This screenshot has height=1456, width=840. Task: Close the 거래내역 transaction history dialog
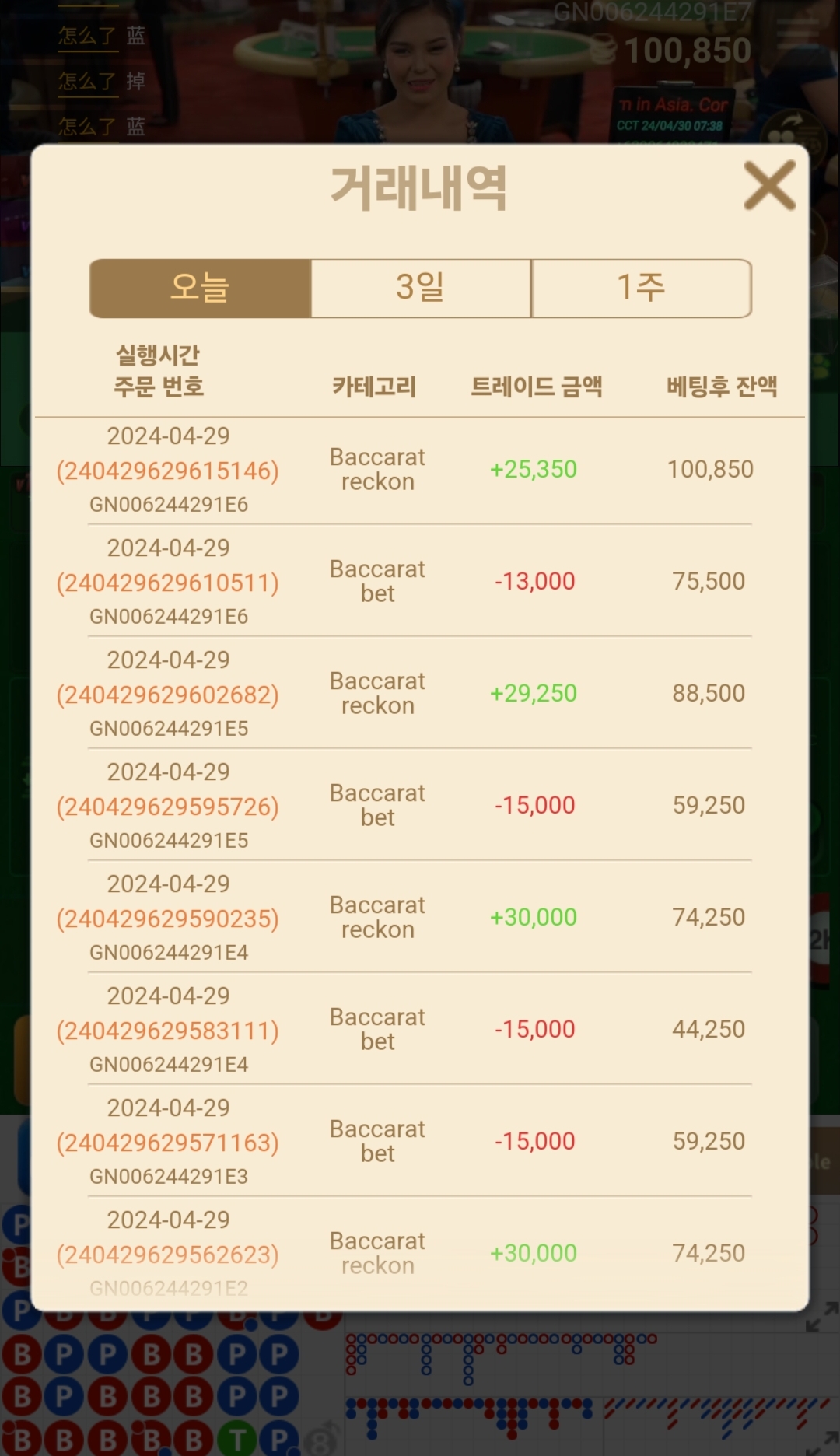(769, 185)
